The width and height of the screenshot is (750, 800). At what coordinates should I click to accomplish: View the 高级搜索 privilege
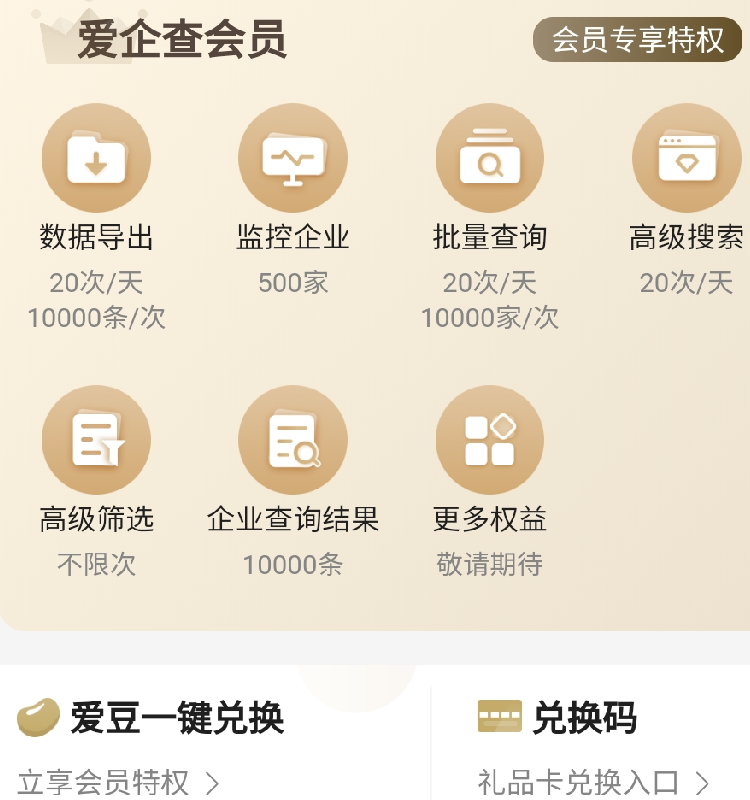click(x=687, y=158)
